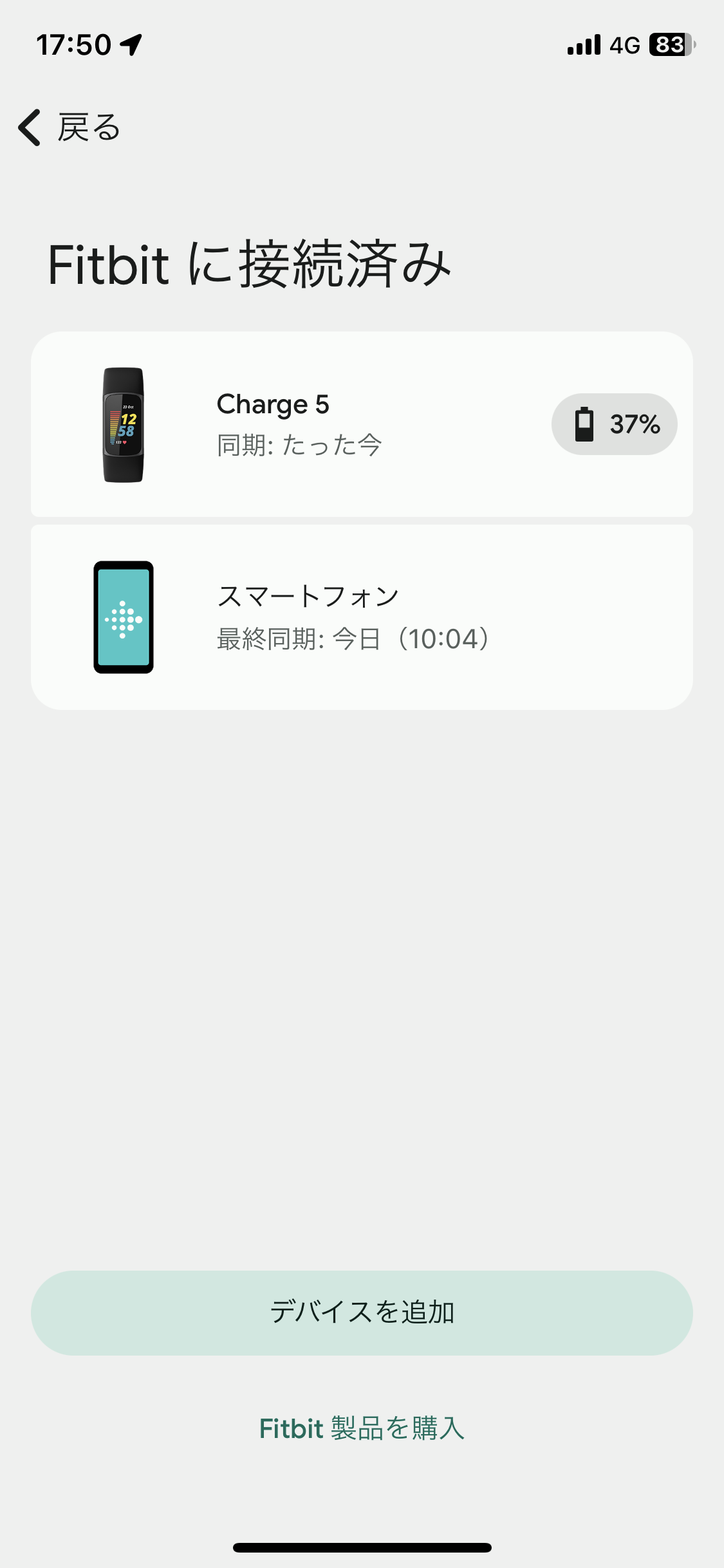The height and width of the screenshot is (1568, 724).
Task: Tap the clock showing 17:50
Action: tap(73, 44)
